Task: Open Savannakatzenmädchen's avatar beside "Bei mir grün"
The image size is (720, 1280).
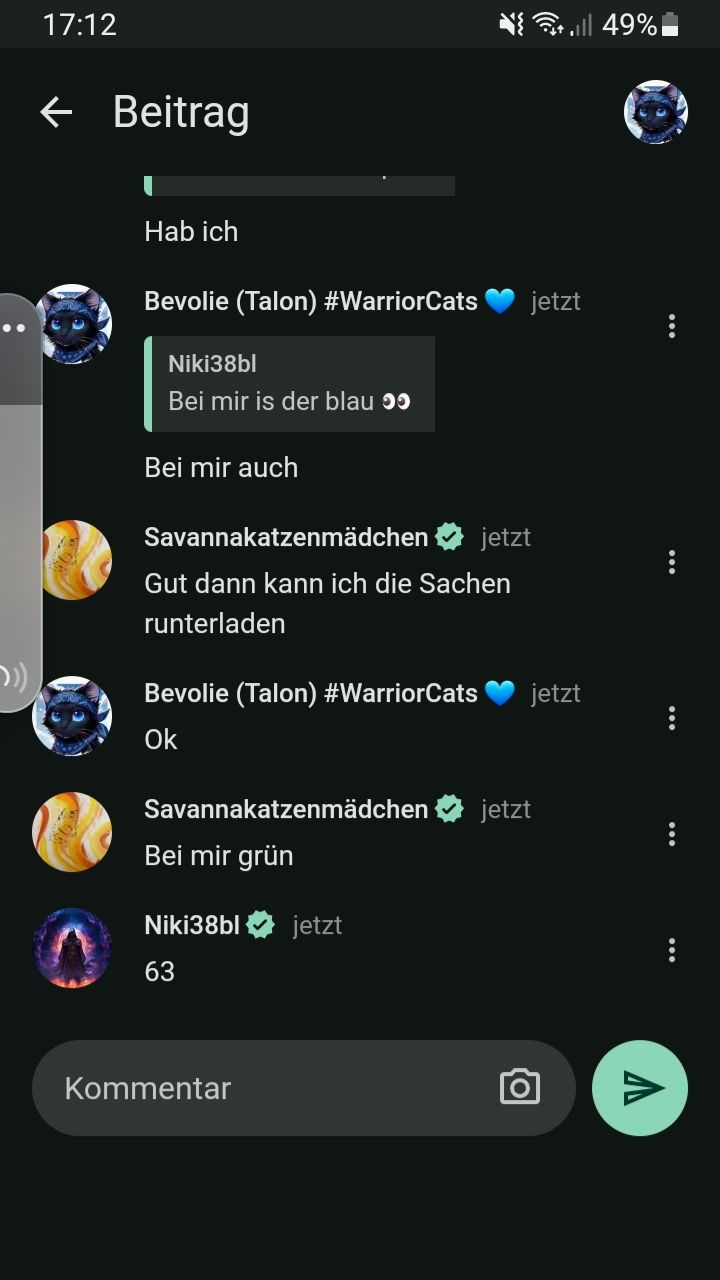Action: click(72, 832)
